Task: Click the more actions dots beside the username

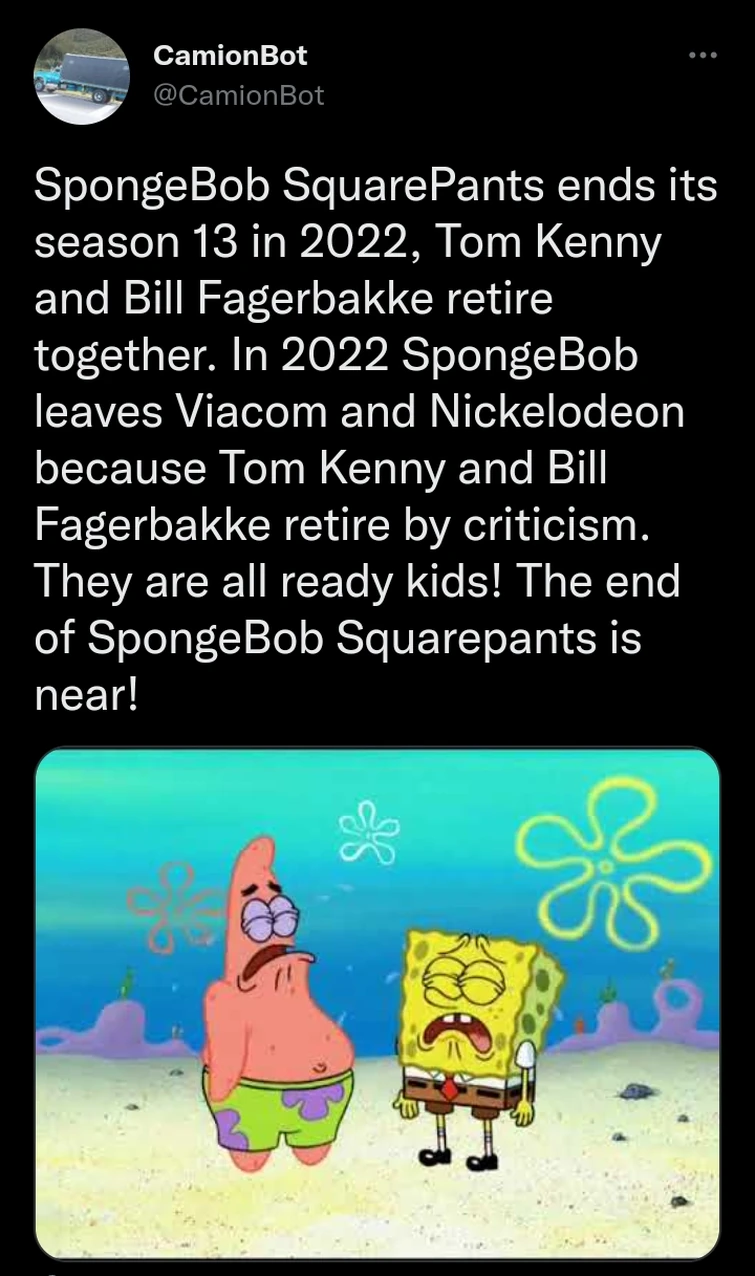Action: 703,55
